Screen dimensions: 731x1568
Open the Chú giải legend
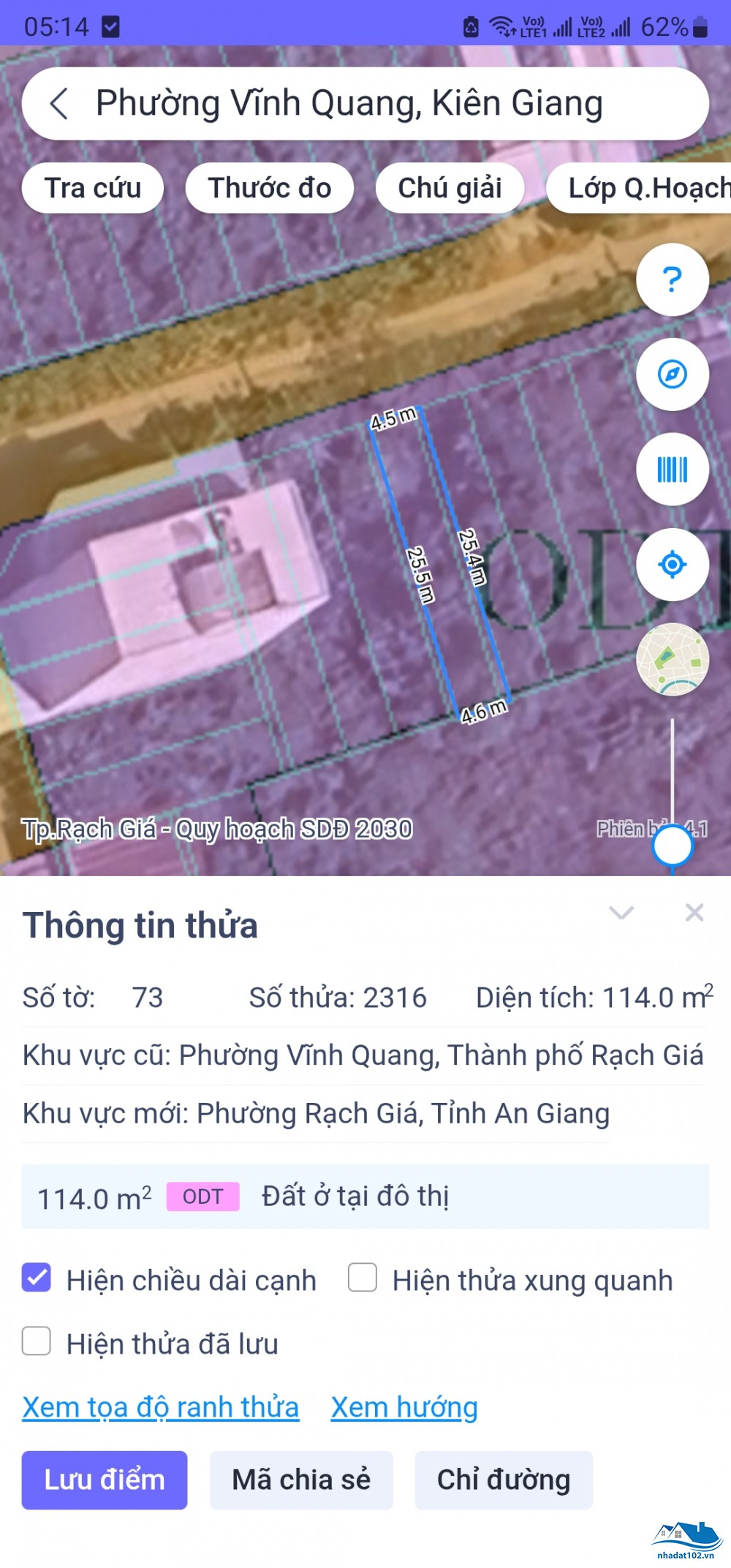(x=450, y=188)
